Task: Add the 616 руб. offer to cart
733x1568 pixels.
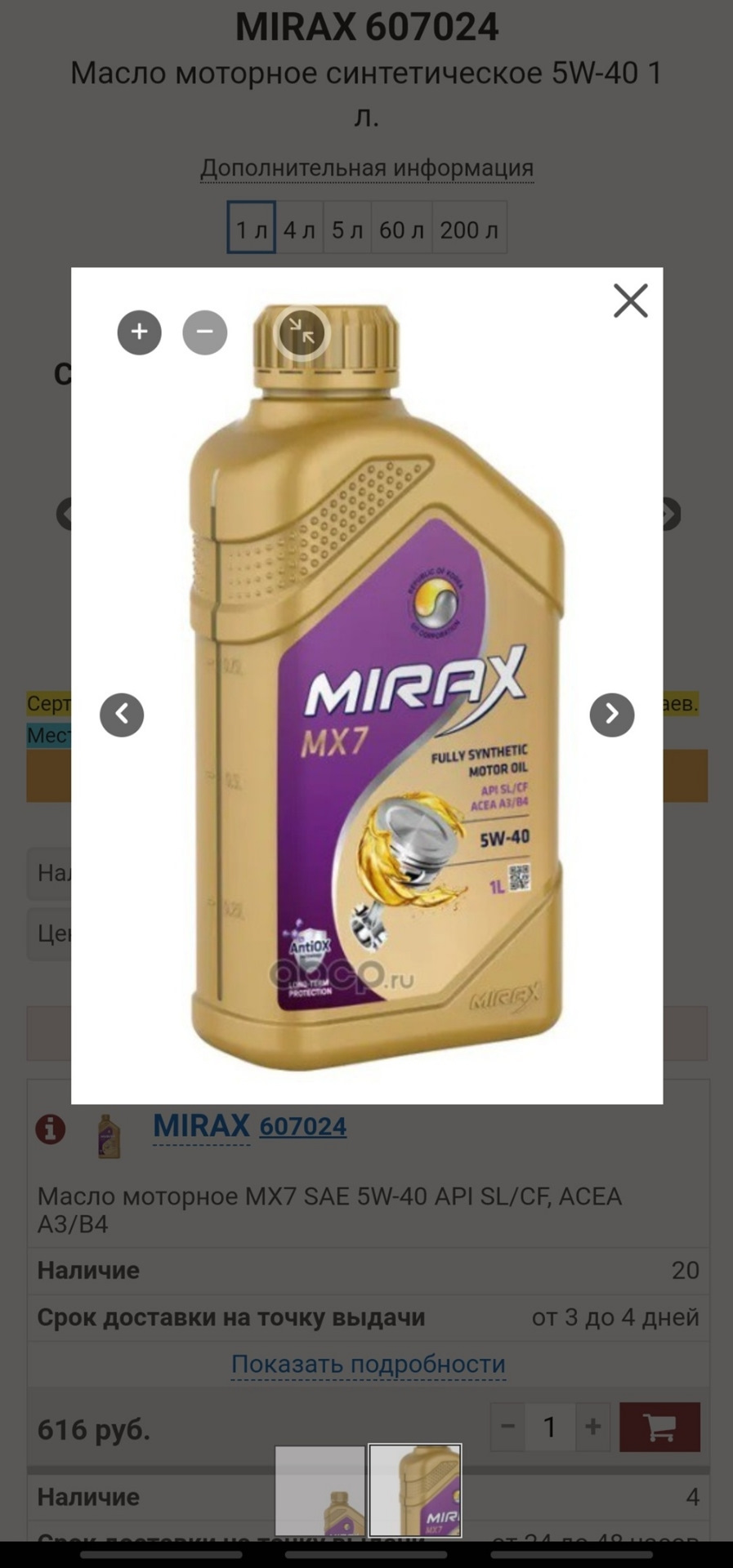Action: tap(659, 1427)
